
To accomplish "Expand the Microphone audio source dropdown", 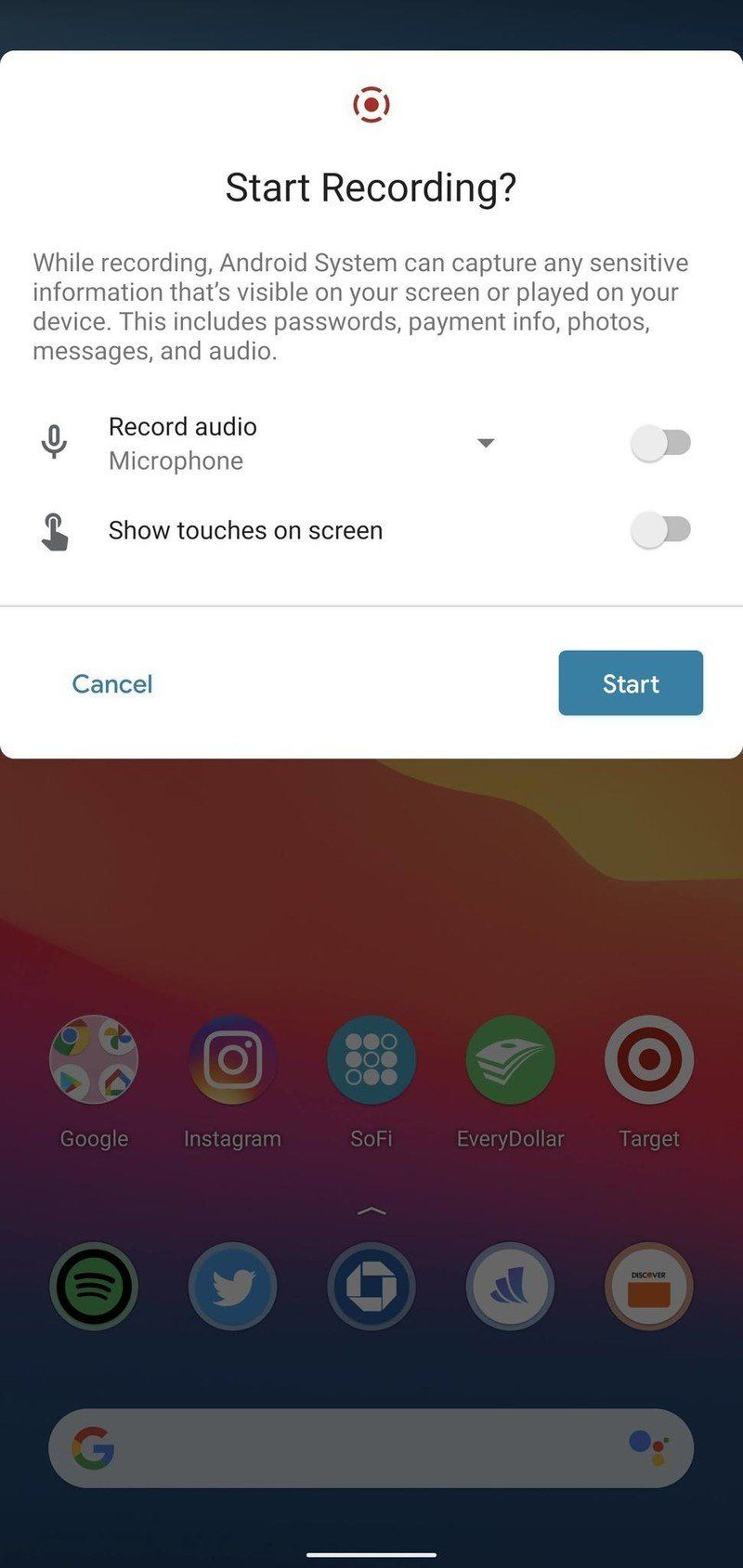I will pos(485,443).
